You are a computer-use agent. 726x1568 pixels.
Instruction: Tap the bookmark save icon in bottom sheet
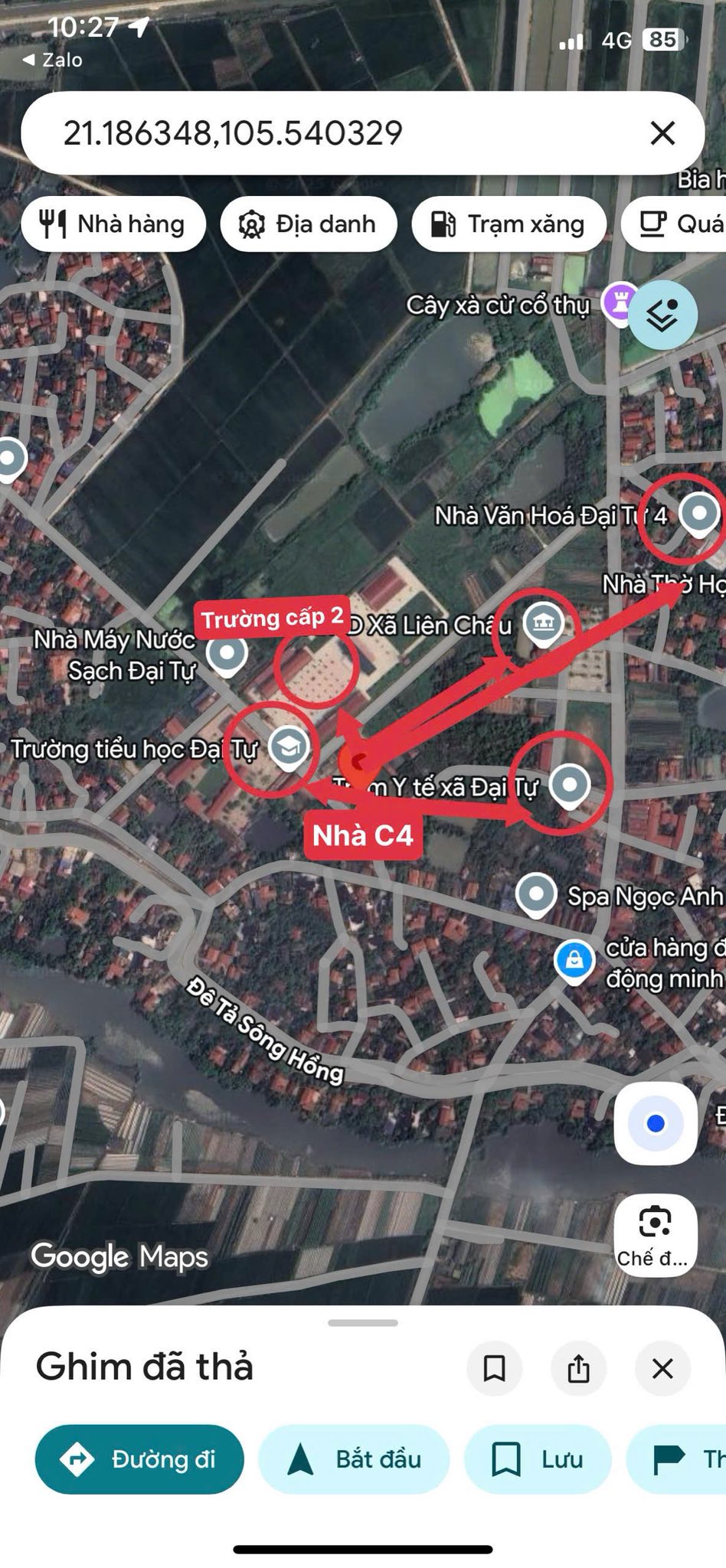tap(495, 1367)
